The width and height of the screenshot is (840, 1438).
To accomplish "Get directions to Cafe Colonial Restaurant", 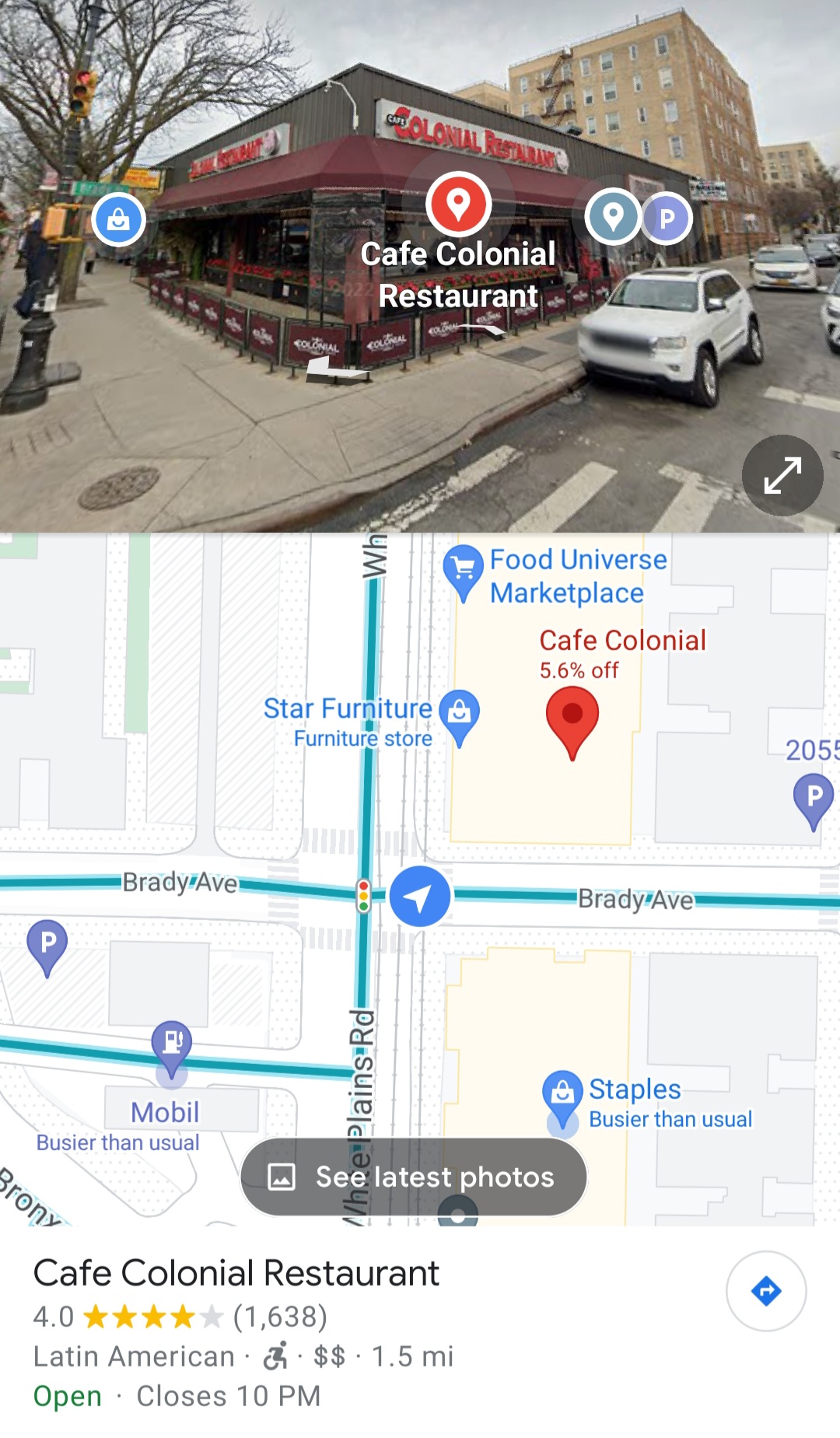I will coord(765,1291).
